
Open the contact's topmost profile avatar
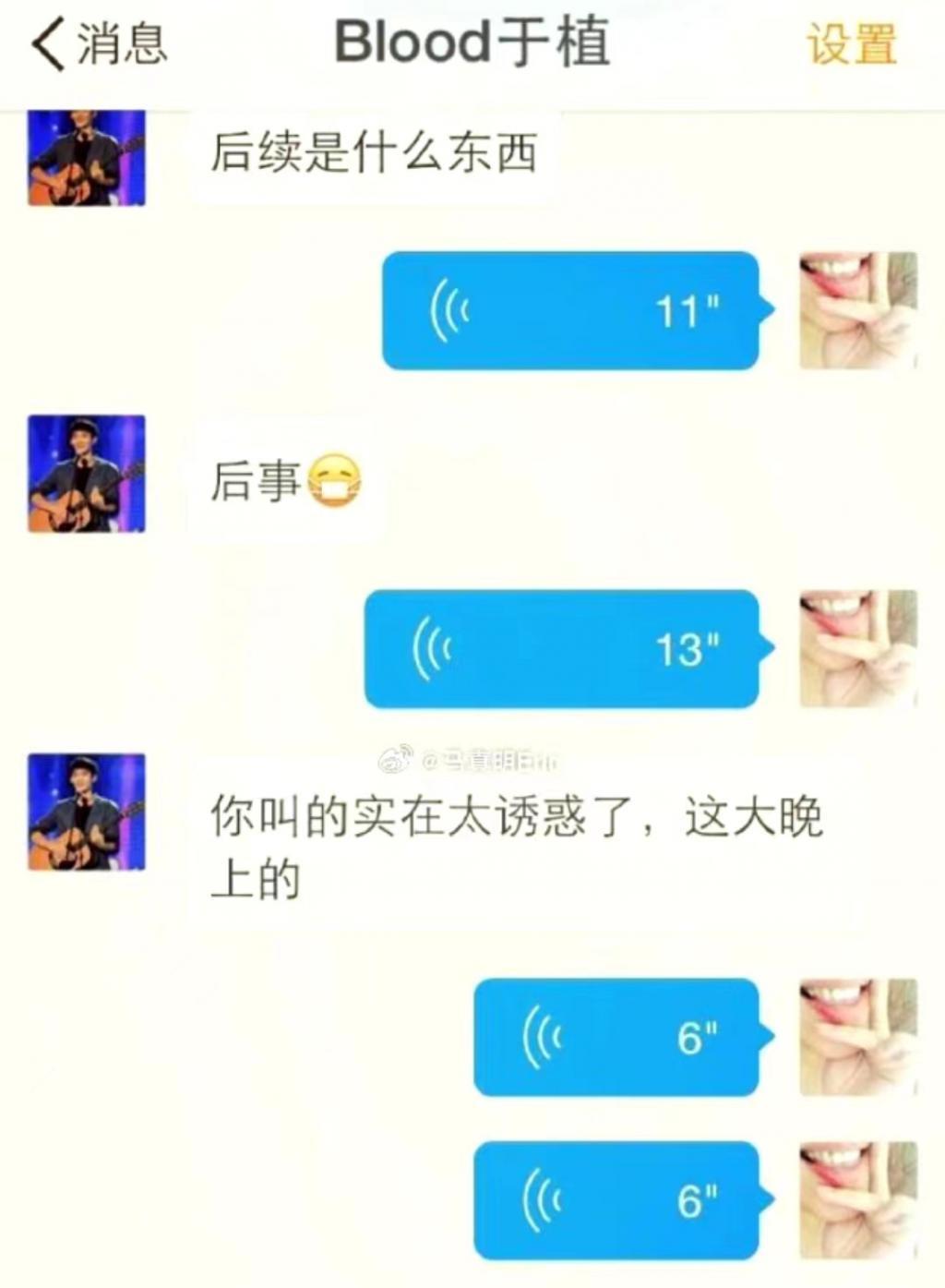[x=84, y=157]
